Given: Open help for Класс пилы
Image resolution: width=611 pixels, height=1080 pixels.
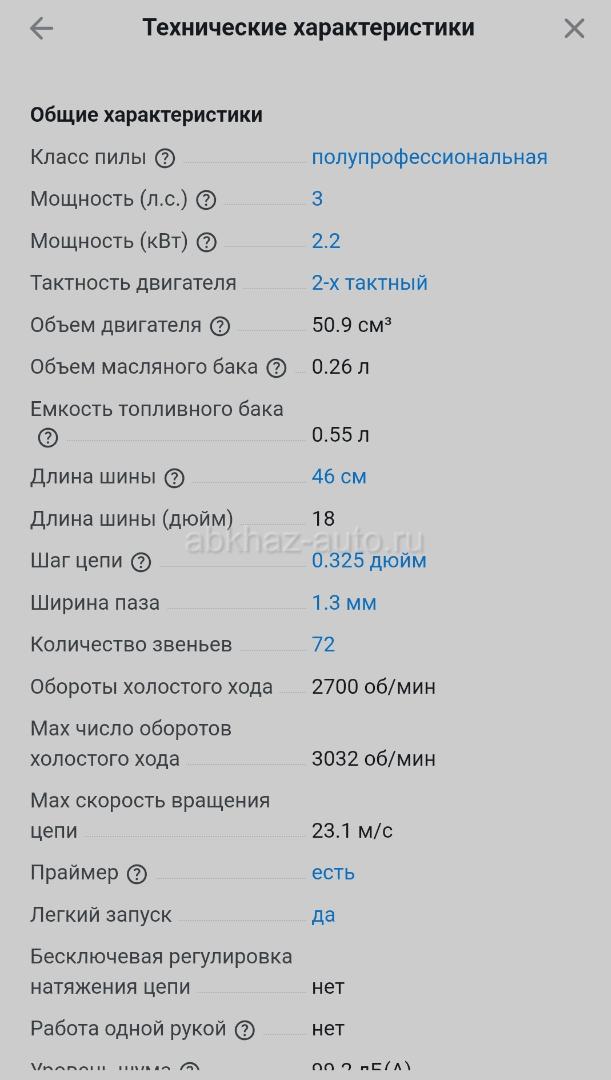Looking at the screenshot, I should (166, 158).
